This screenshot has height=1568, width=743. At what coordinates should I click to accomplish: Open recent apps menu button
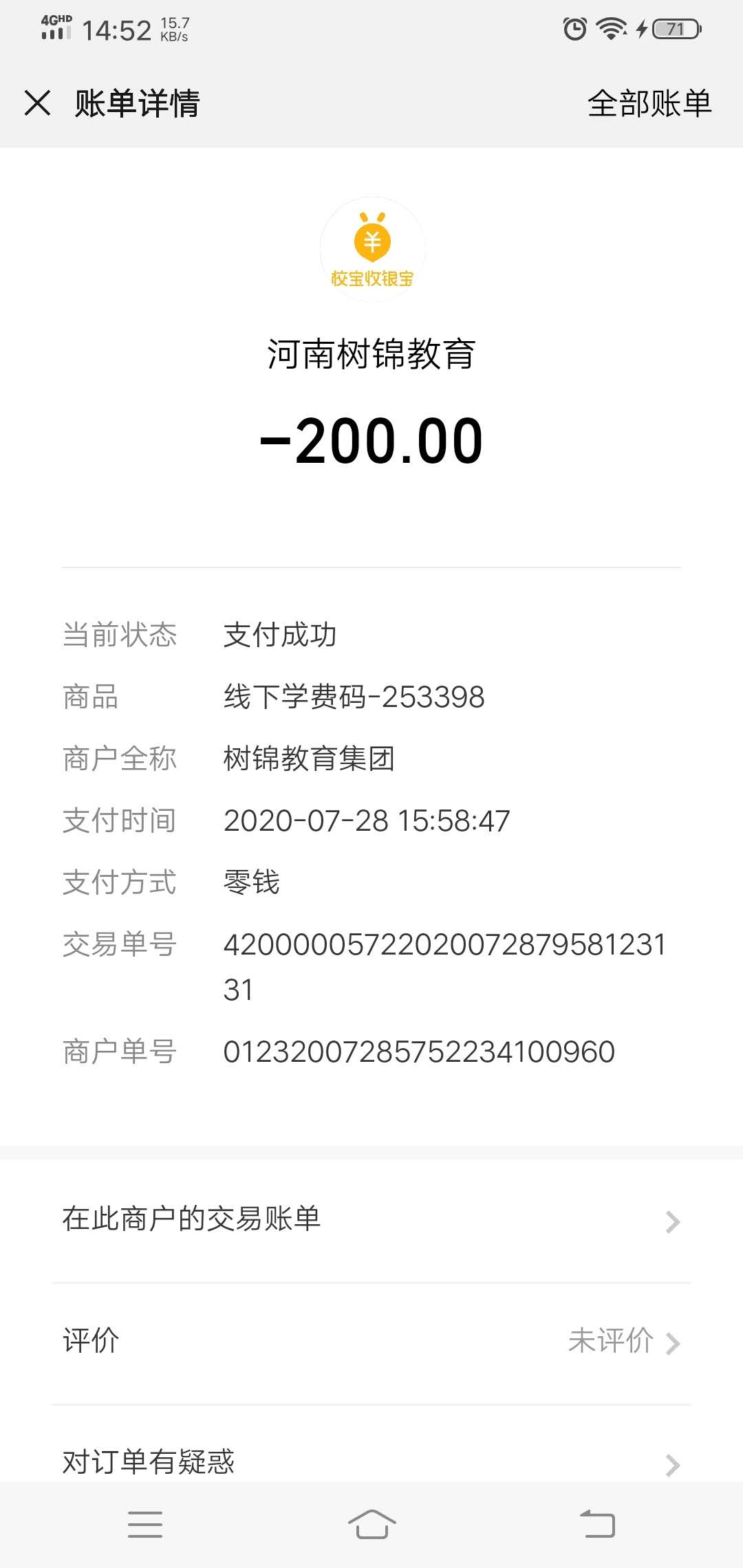(x=145, y=1524)
